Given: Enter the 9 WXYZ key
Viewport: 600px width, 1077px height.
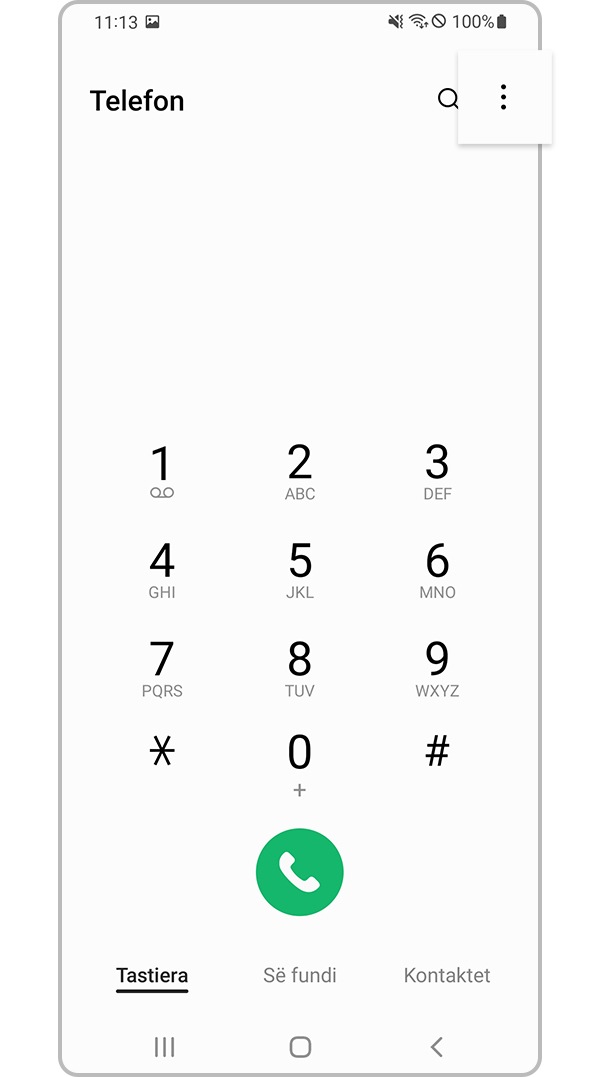Looking at the screenshot, I should point(437,668).
